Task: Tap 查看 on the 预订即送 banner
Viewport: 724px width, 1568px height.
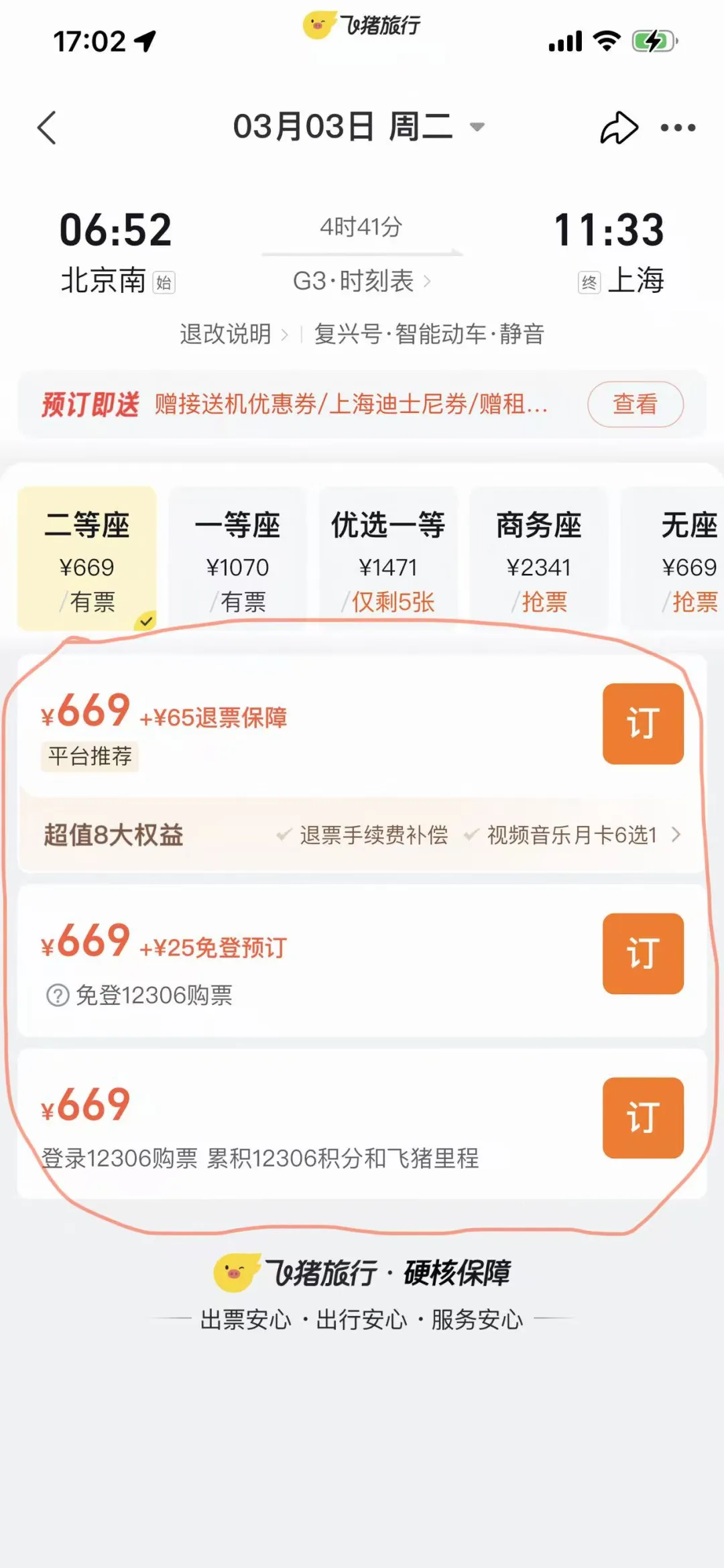Action: [x=635, y=404]
